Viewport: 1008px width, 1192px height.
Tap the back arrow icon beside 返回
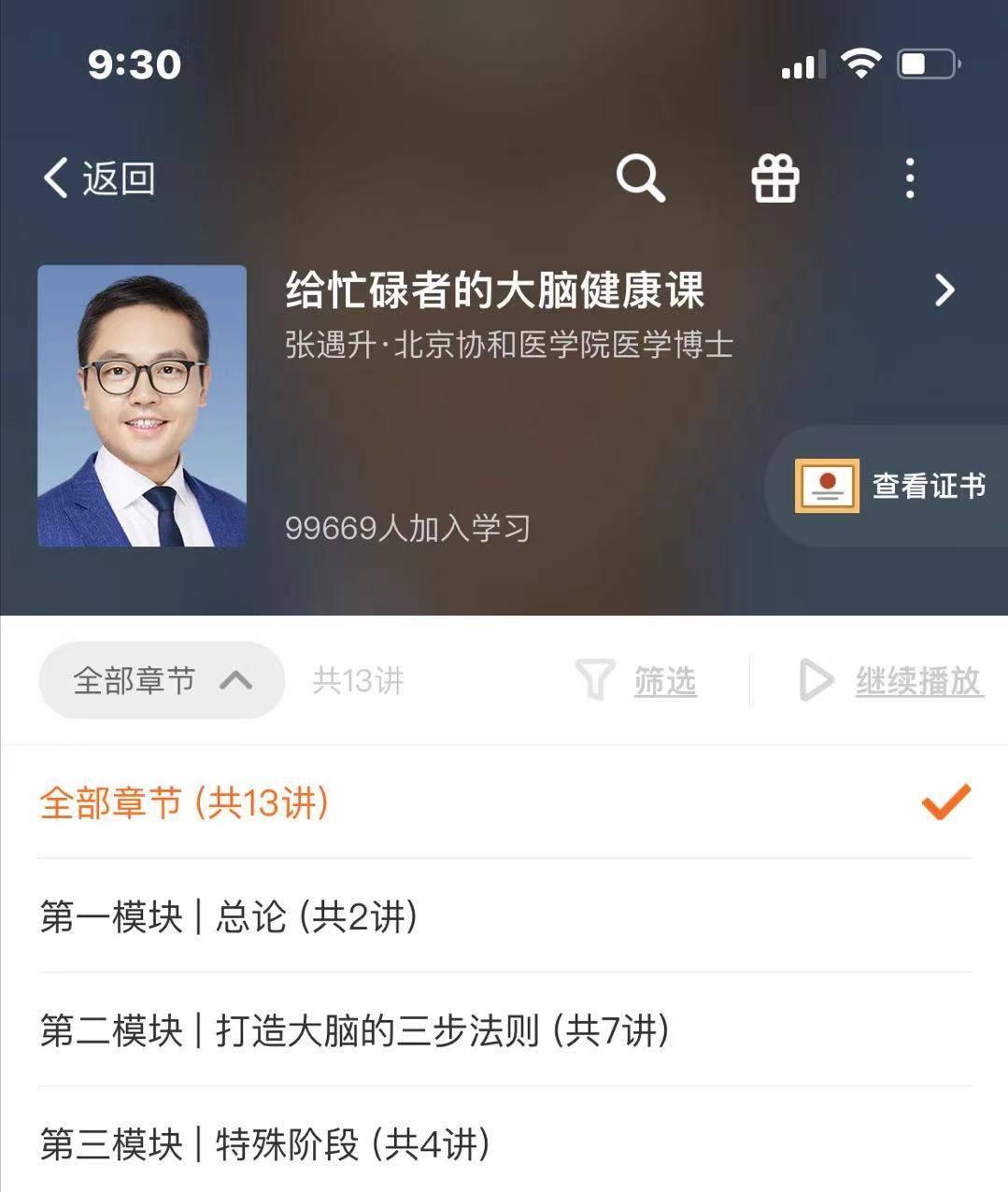(54, 177)
